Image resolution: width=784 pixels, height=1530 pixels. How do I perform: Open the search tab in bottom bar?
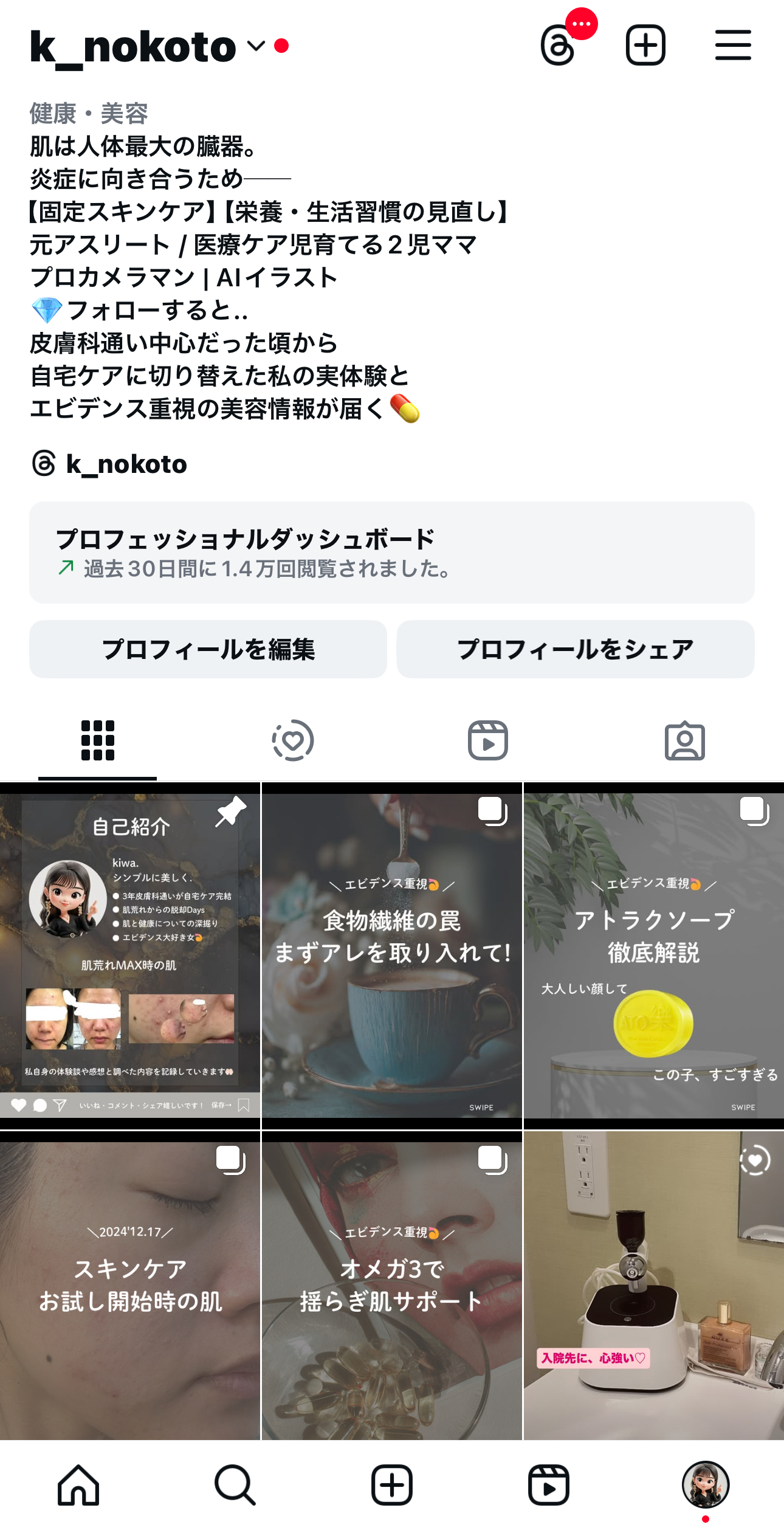coord(235,1484)
